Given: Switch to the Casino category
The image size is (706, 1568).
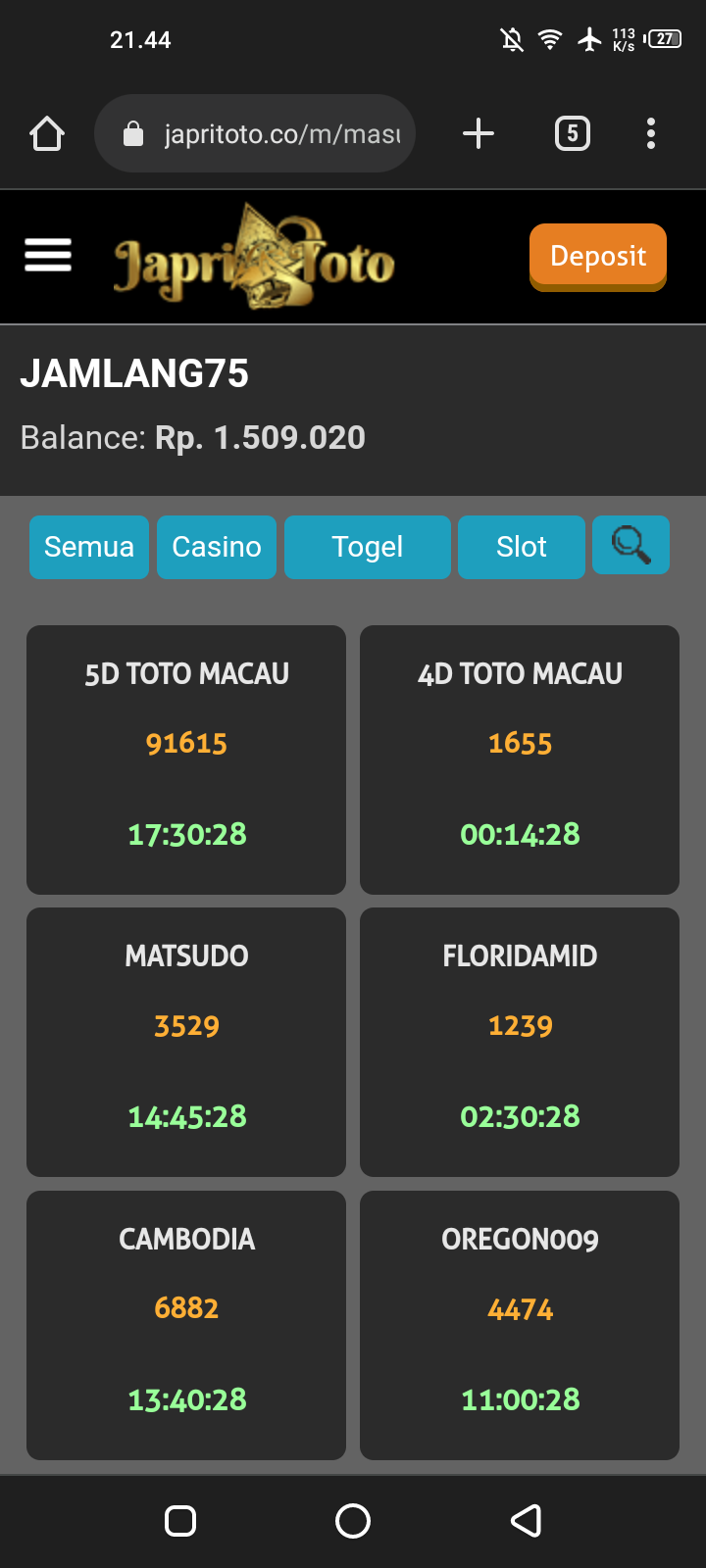Looking at the screenshot, I should (217, 547).
